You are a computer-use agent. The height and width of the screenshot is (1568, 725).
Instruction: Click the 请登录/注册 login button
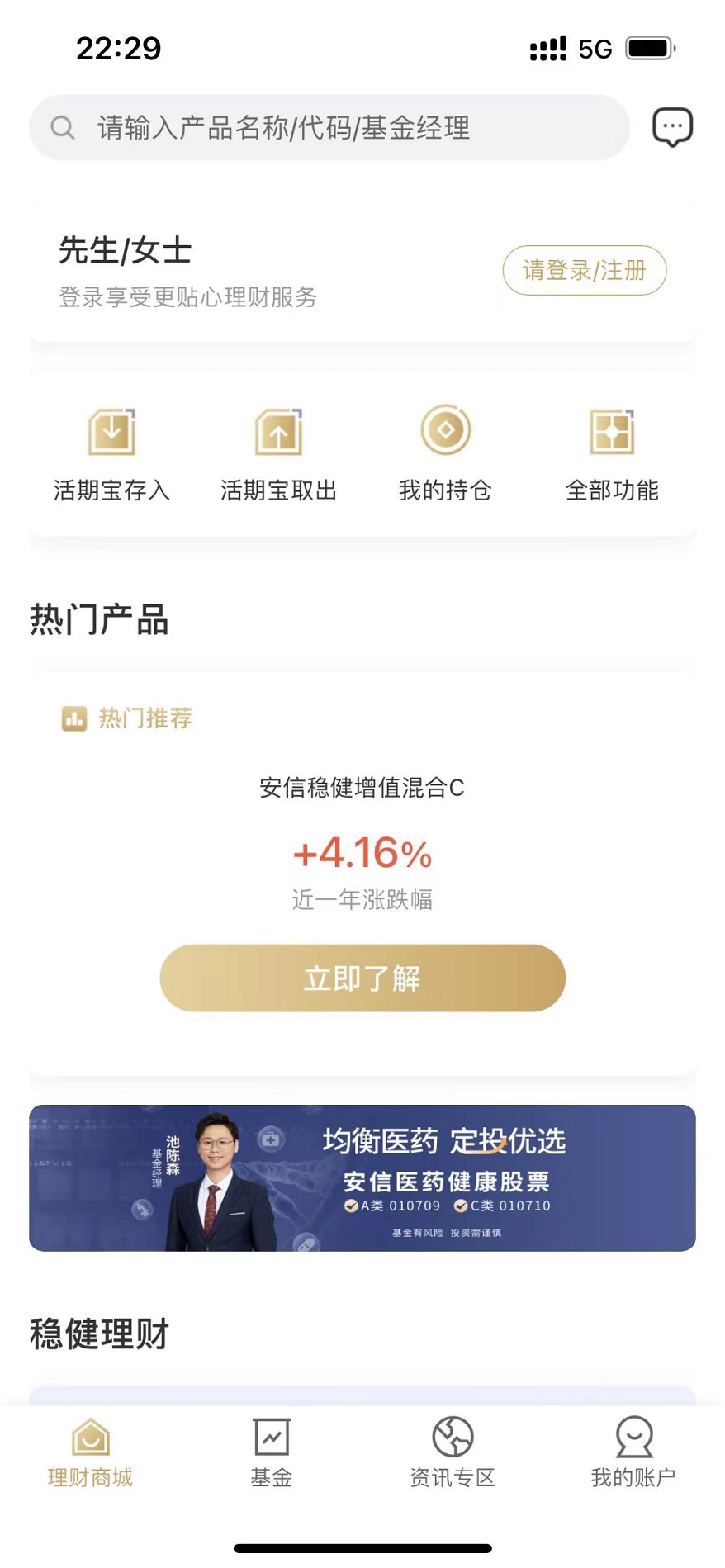(585, 271)
